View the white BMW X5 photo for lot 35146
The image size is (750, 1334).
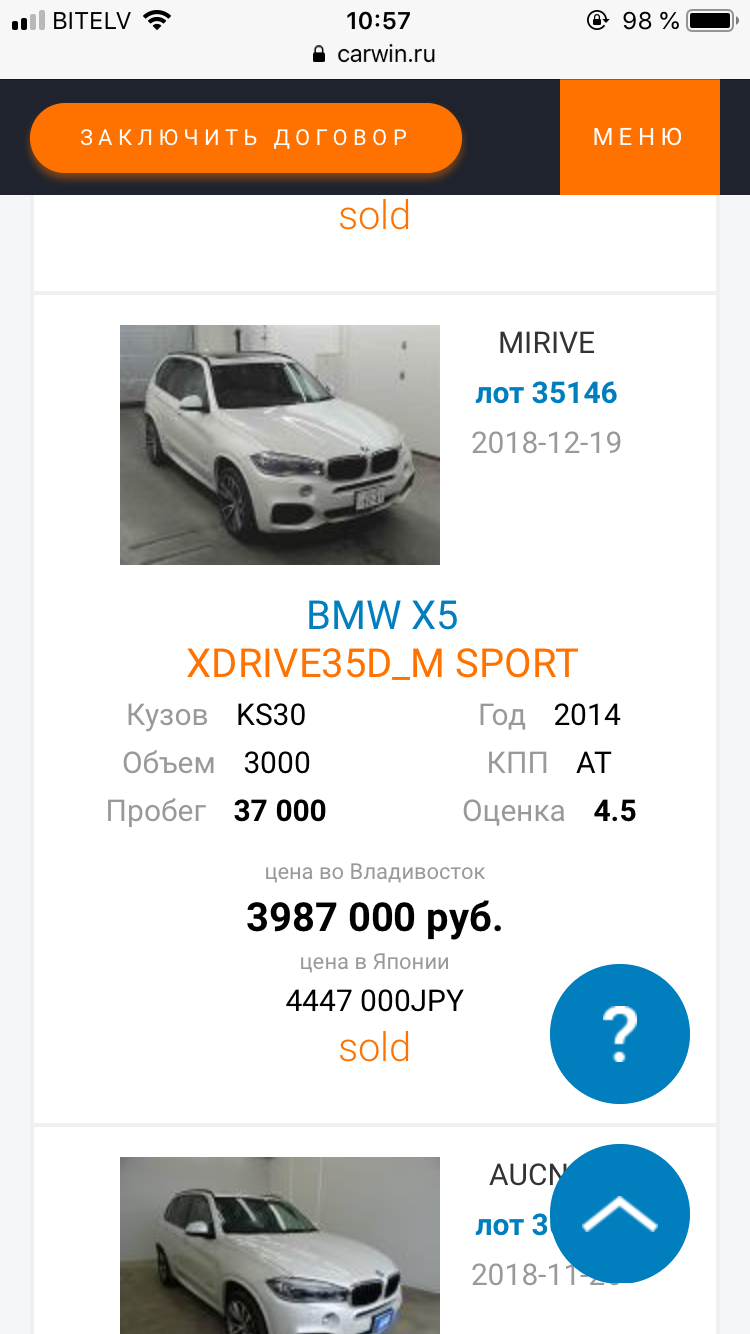point(280,445)
